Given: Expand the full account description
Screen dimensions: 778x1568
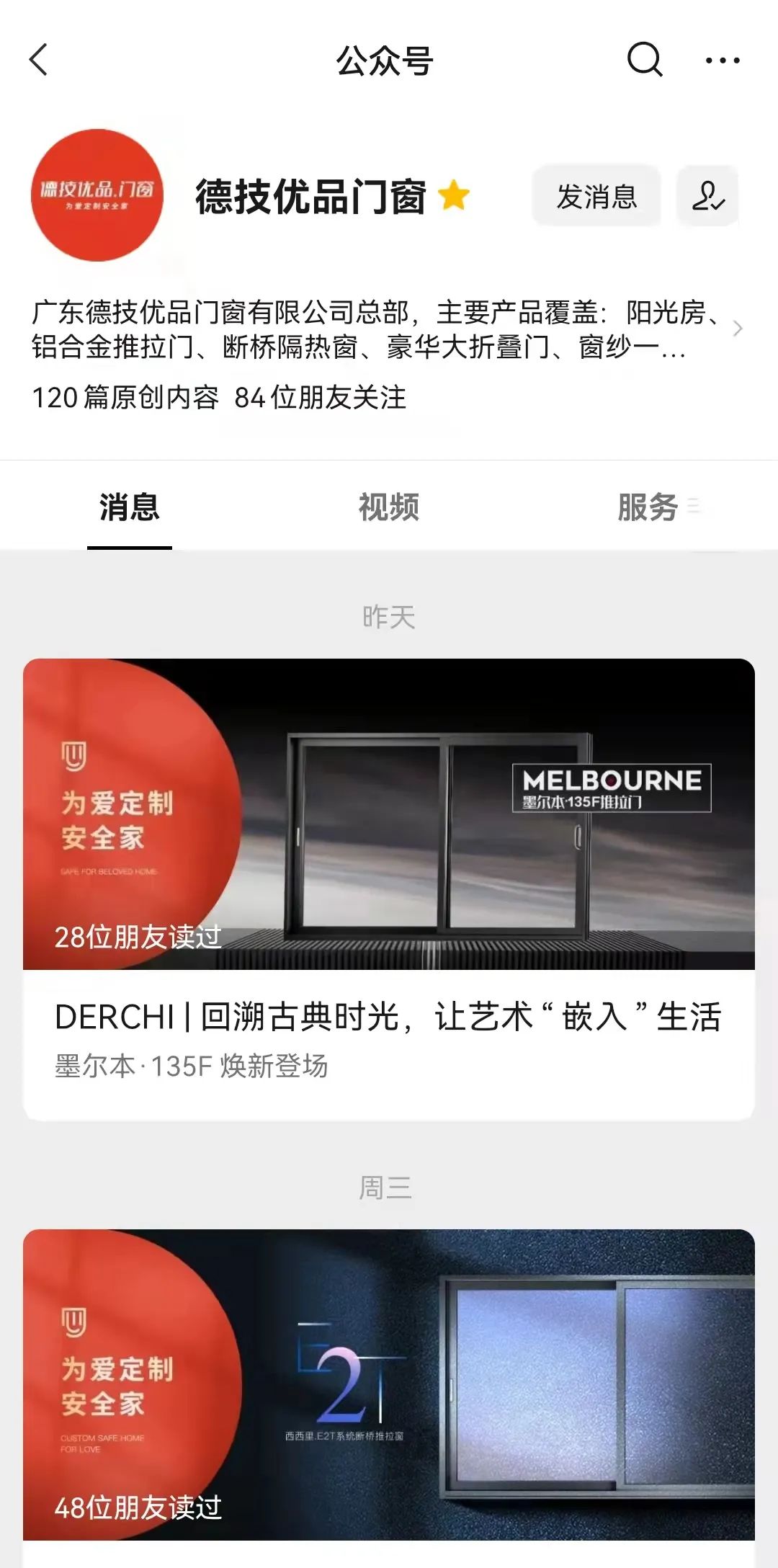Looking at the screenshot, I should [737, 329].
